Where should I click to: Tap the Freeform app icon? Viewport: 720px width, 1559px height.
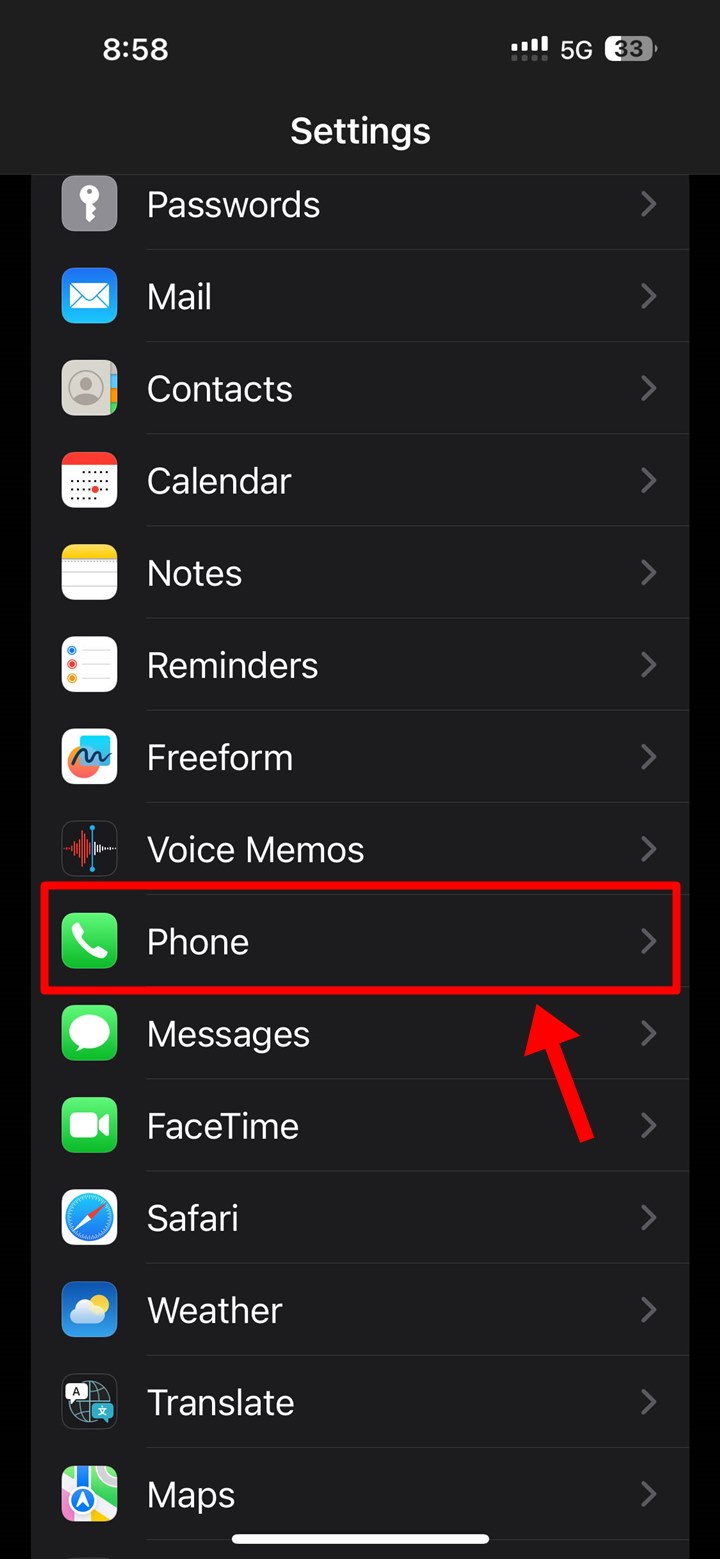pos(89,757)
